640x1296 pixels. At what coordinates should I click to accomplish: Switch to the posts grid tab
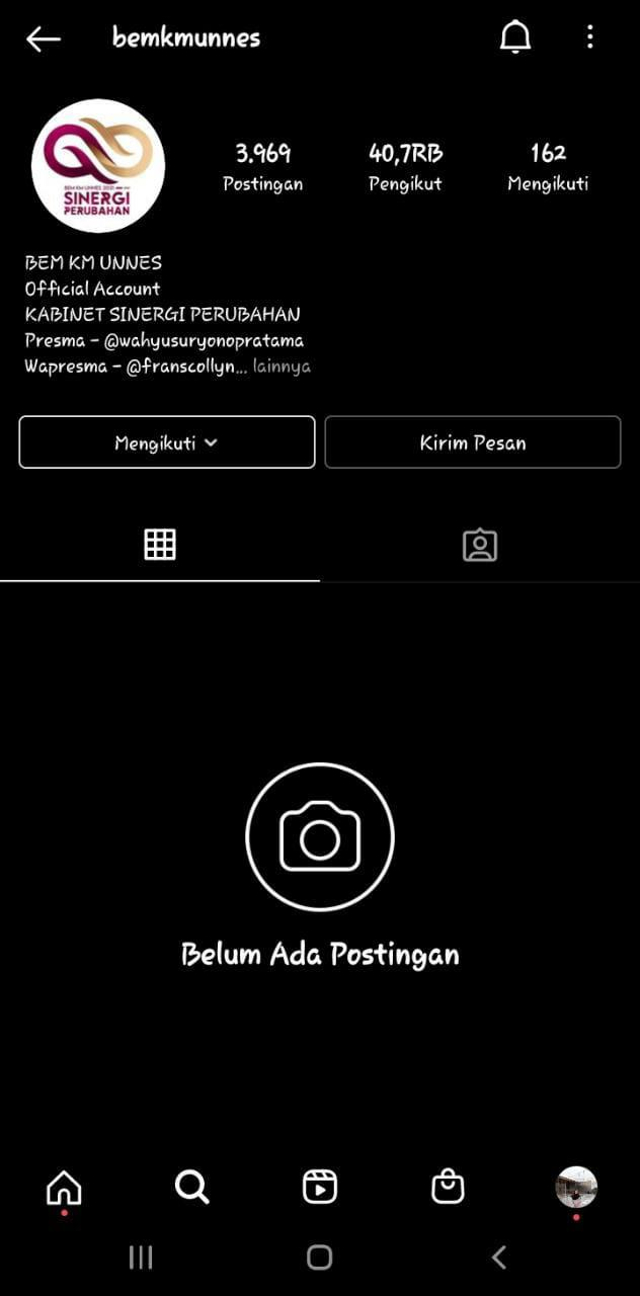tap(160, 544)
